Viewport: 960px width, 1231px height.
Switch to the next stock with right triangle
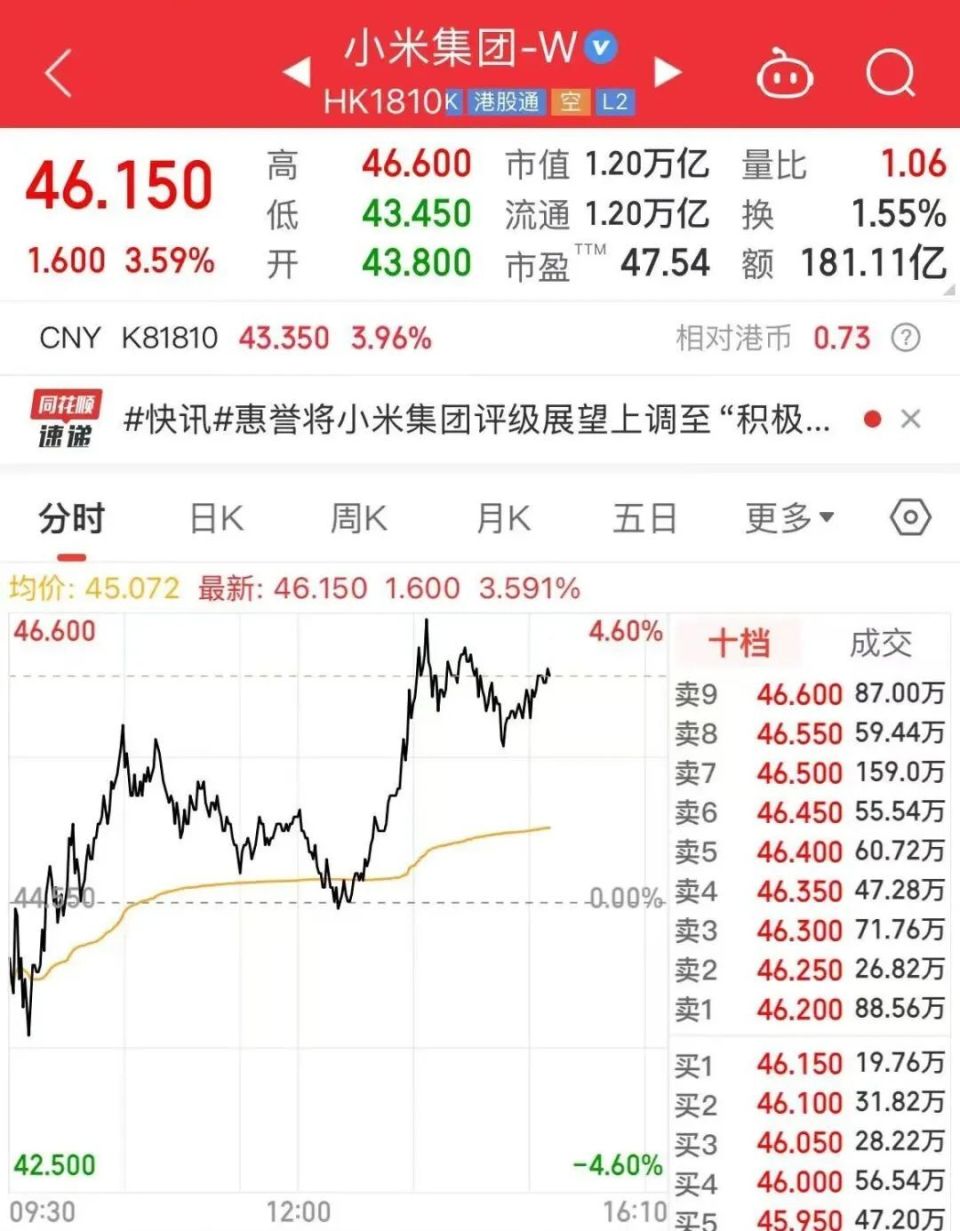click(667, 72)
